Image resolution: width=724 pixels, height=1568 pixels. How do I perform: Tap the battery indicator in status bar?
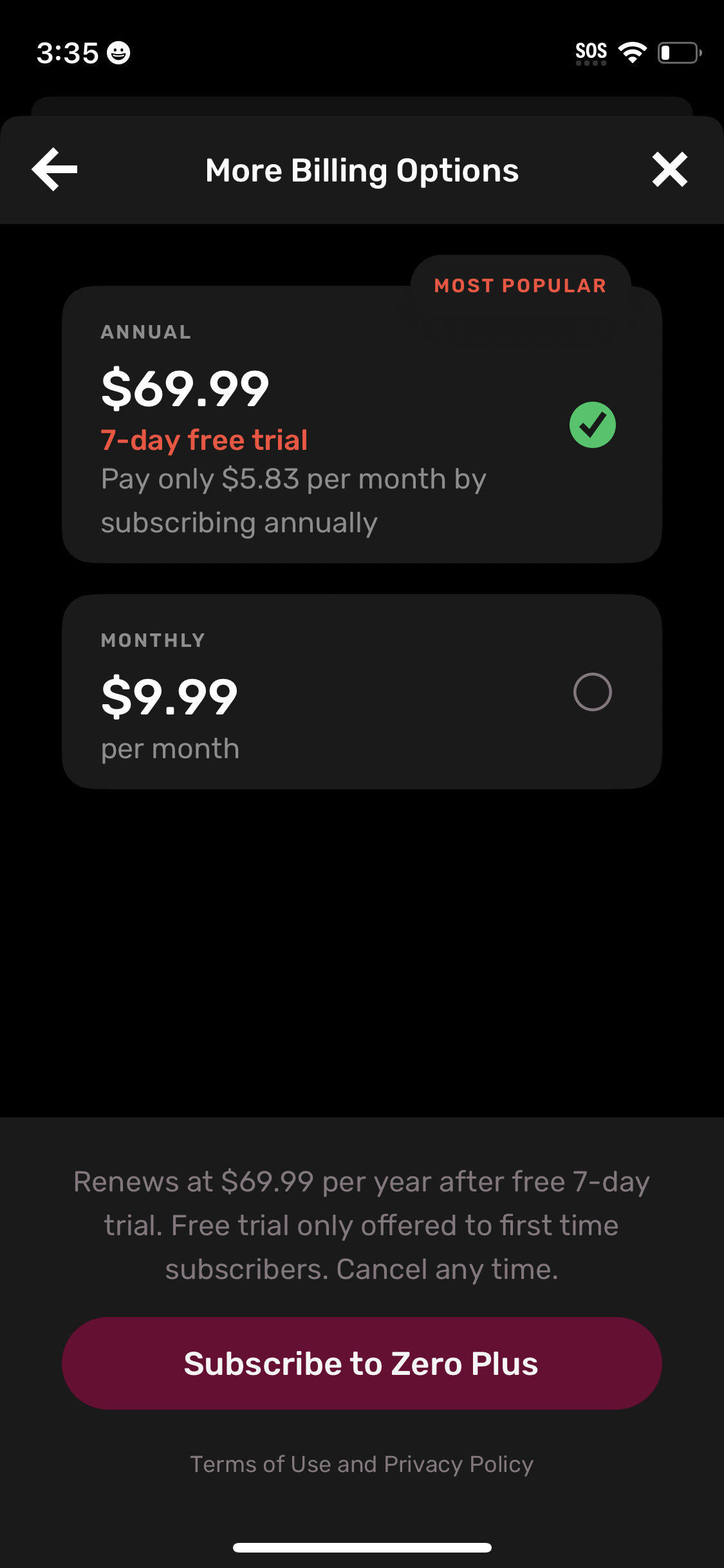coord(678,54)
